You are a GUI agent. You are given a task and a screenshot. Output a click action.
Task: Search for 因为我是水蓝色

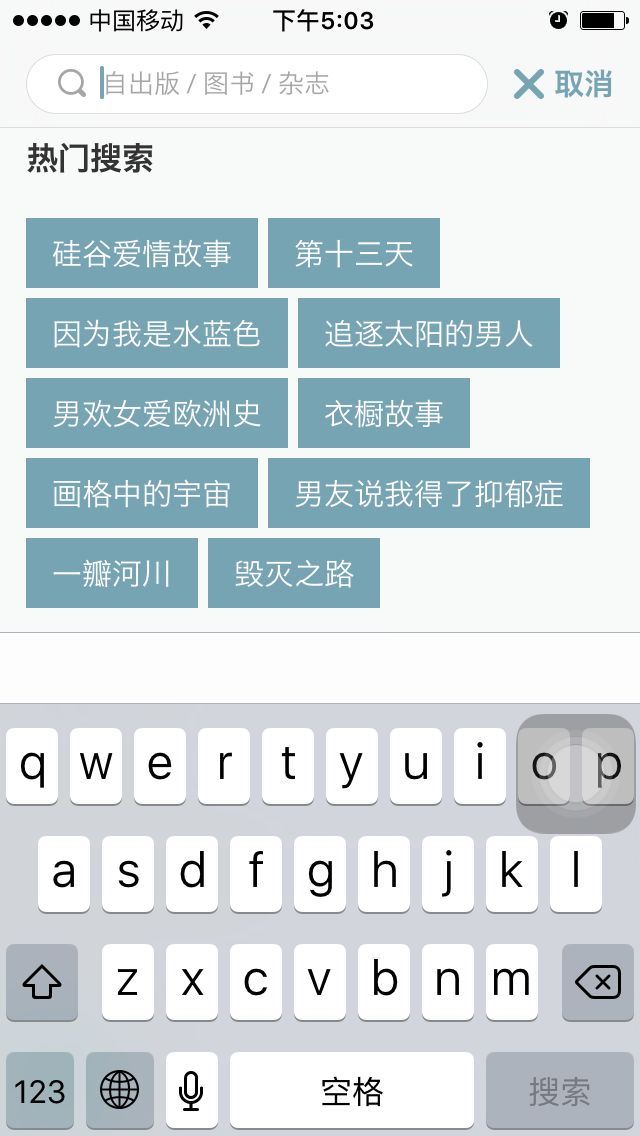(x=157, y=333)
